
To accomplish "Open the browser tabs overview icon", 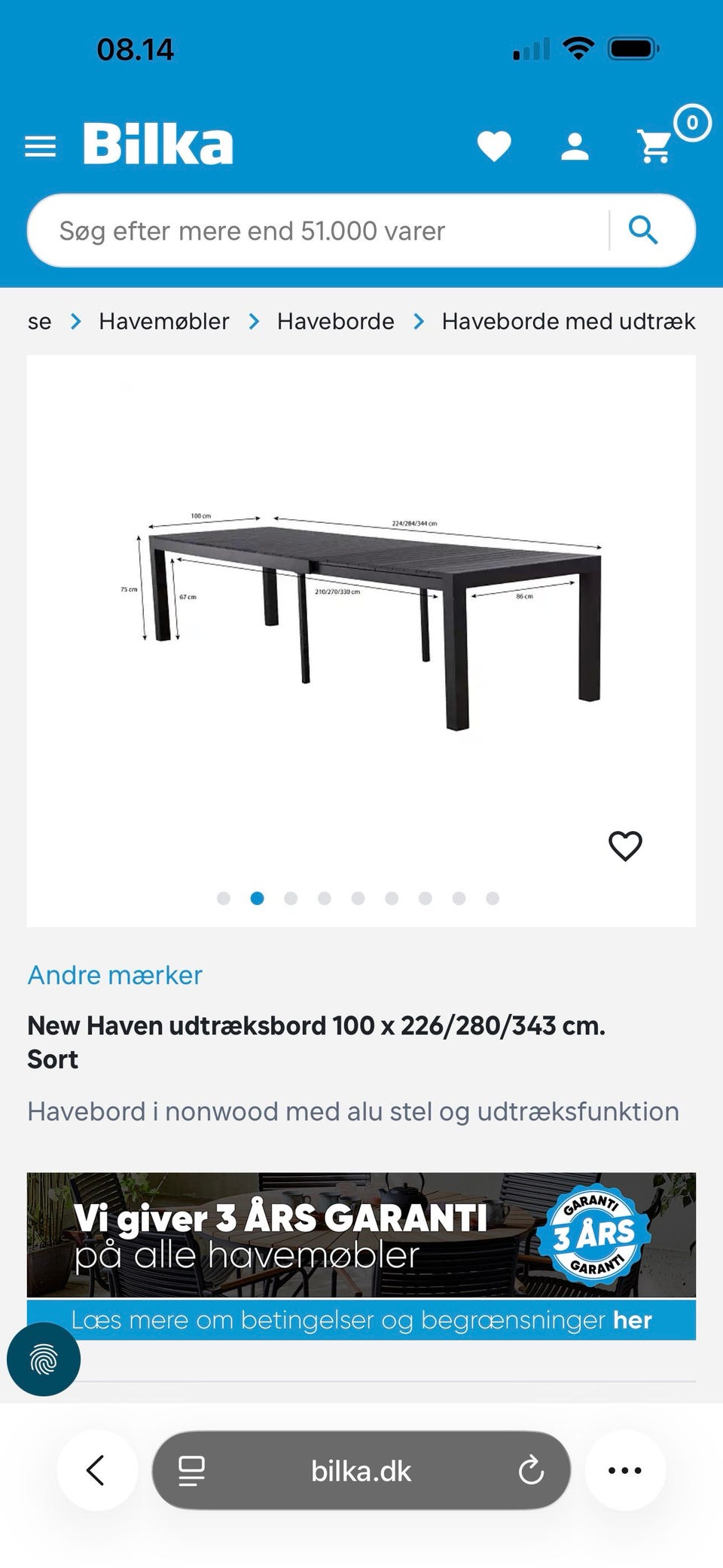I will (191, 1469).
